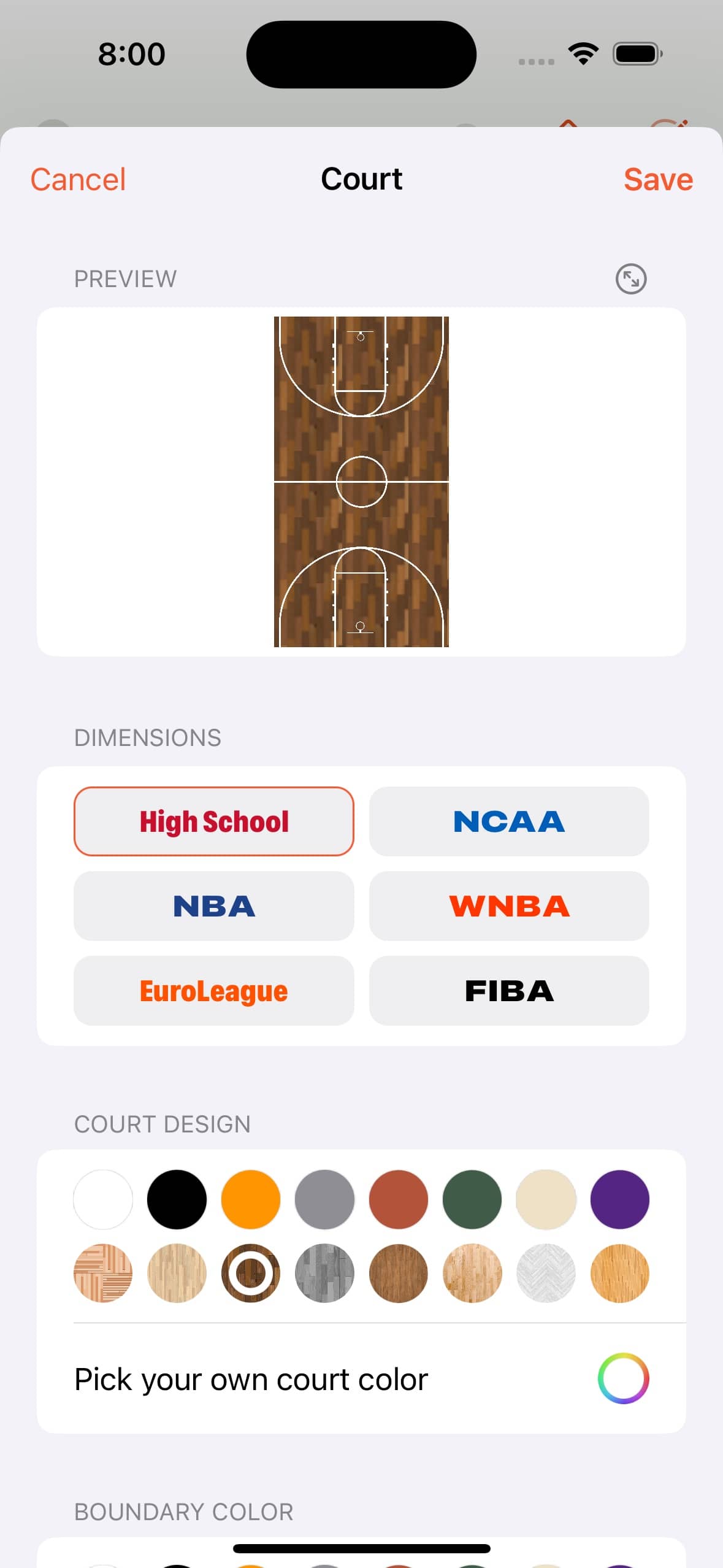The height and width of the screenshot is (1568, 723).
Task: Choose NCAA court dimensions
Action: [x=509, y=821]
